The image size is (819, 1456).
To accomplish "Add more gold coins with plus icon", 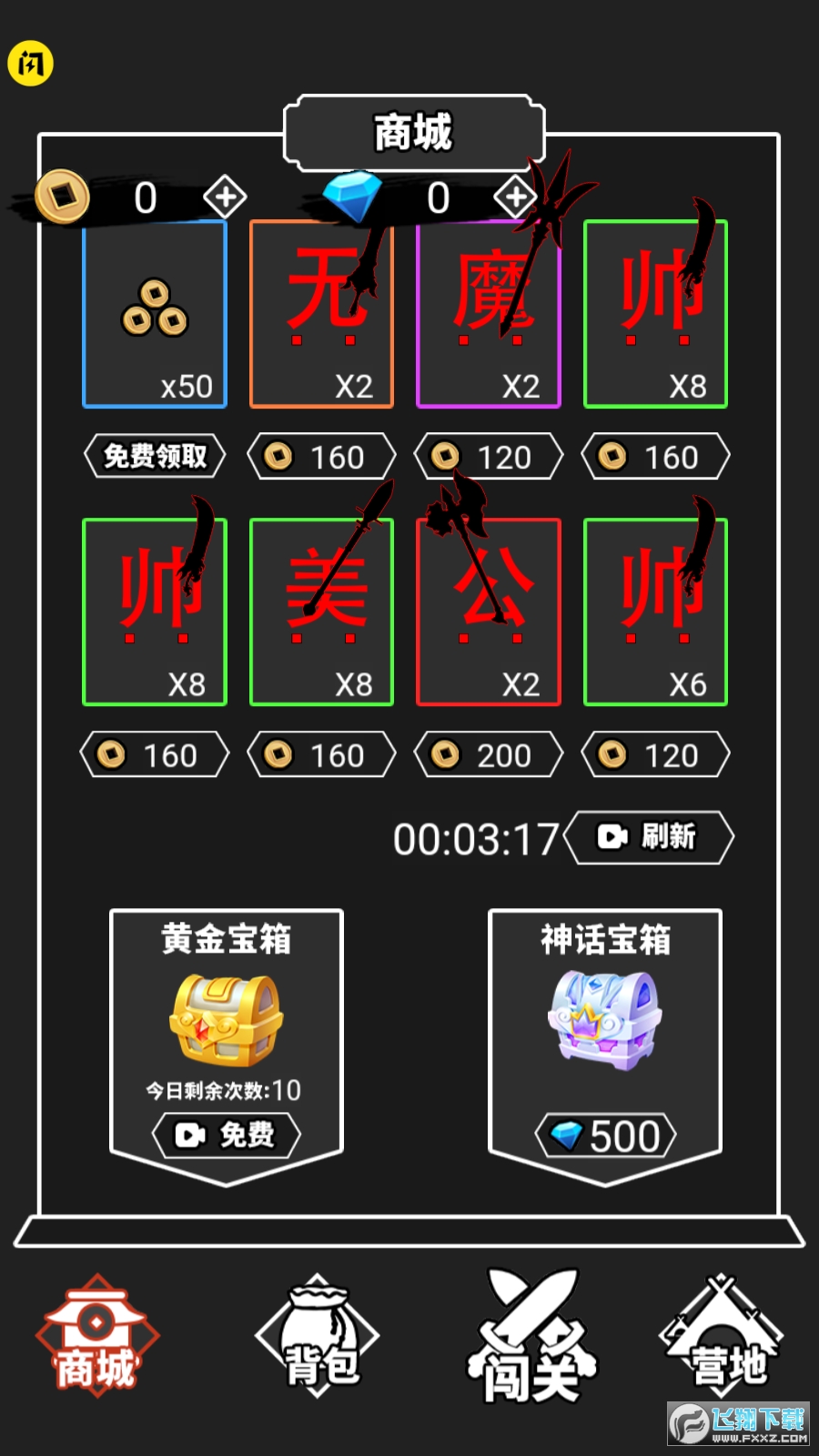I will 225,197.
